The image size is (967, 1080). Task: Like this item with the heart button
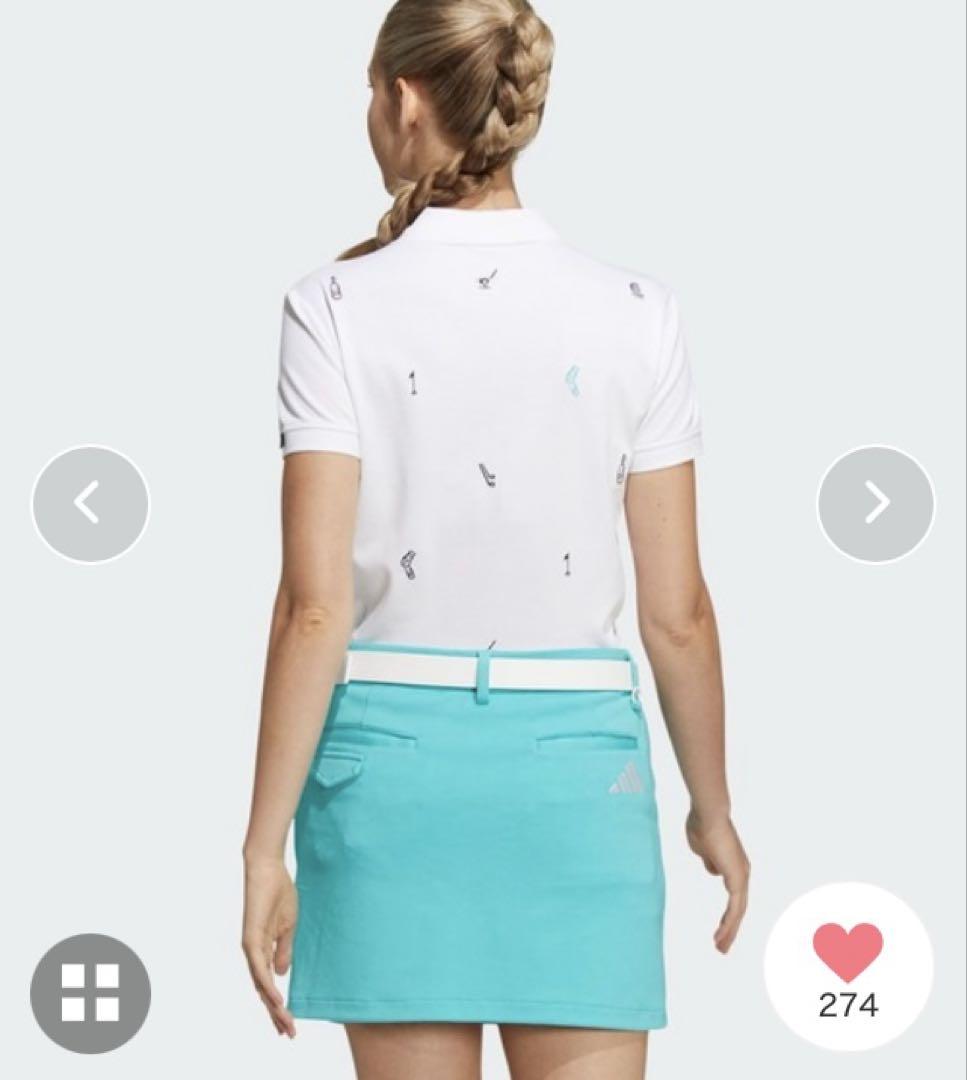(848, 955)
